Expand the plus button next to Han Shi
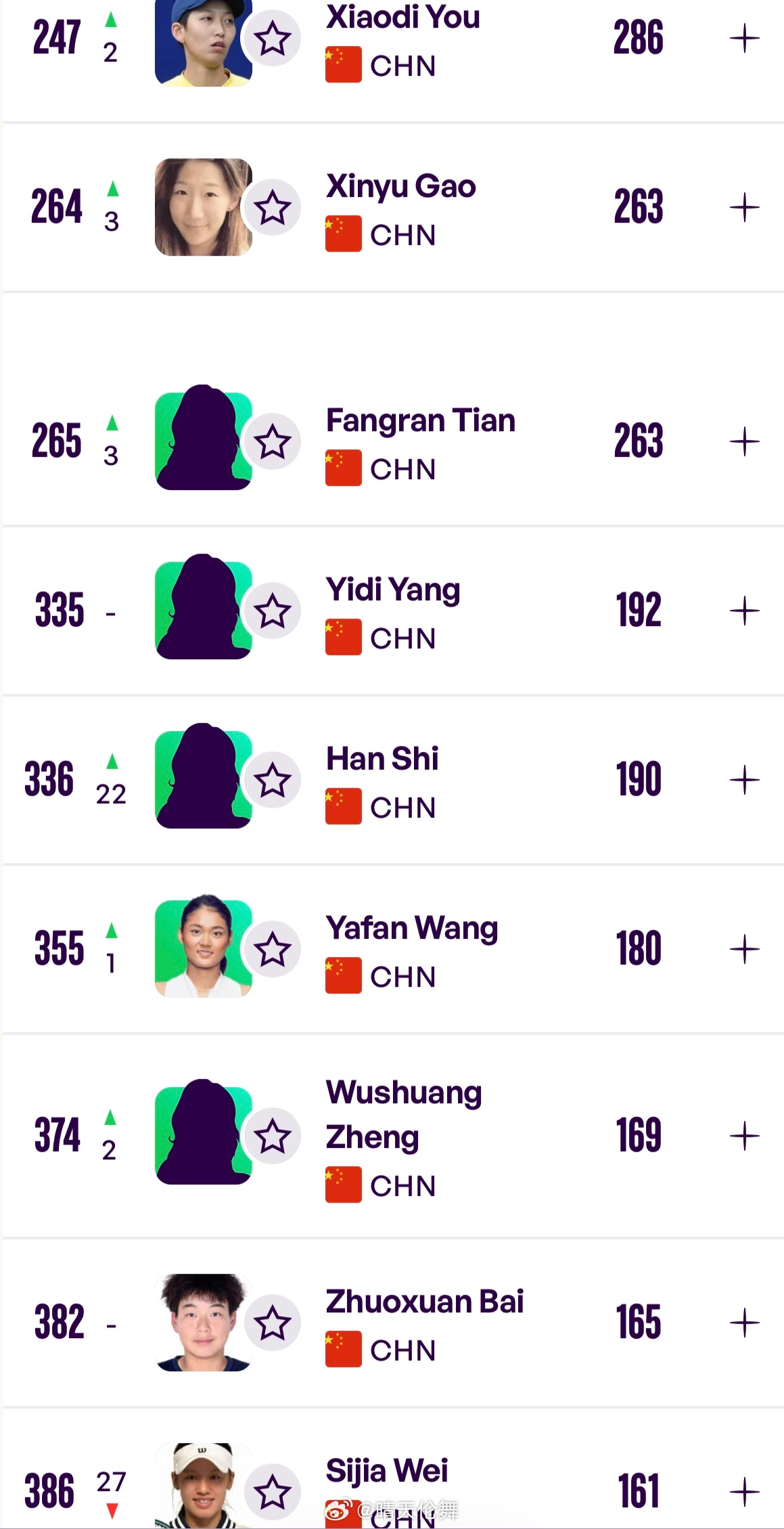784x1529 pixels. pyautogui.click(x=745, y=779)
